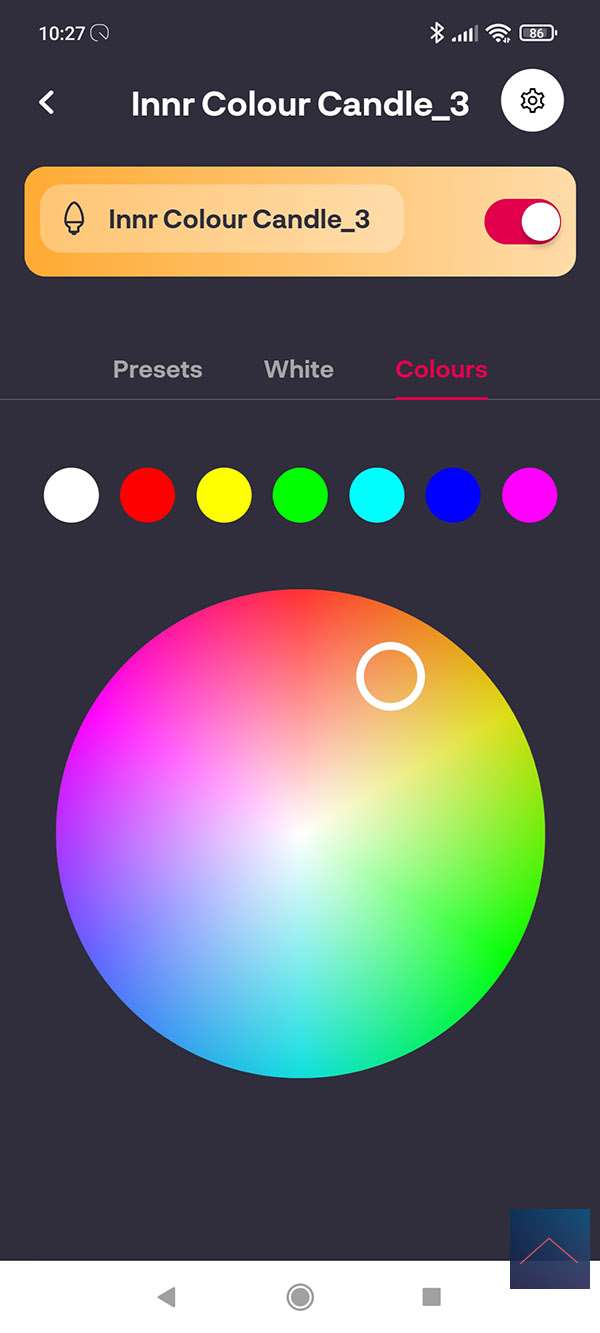Tap the Innr Colour Candle_3 name field

(222, 219)
